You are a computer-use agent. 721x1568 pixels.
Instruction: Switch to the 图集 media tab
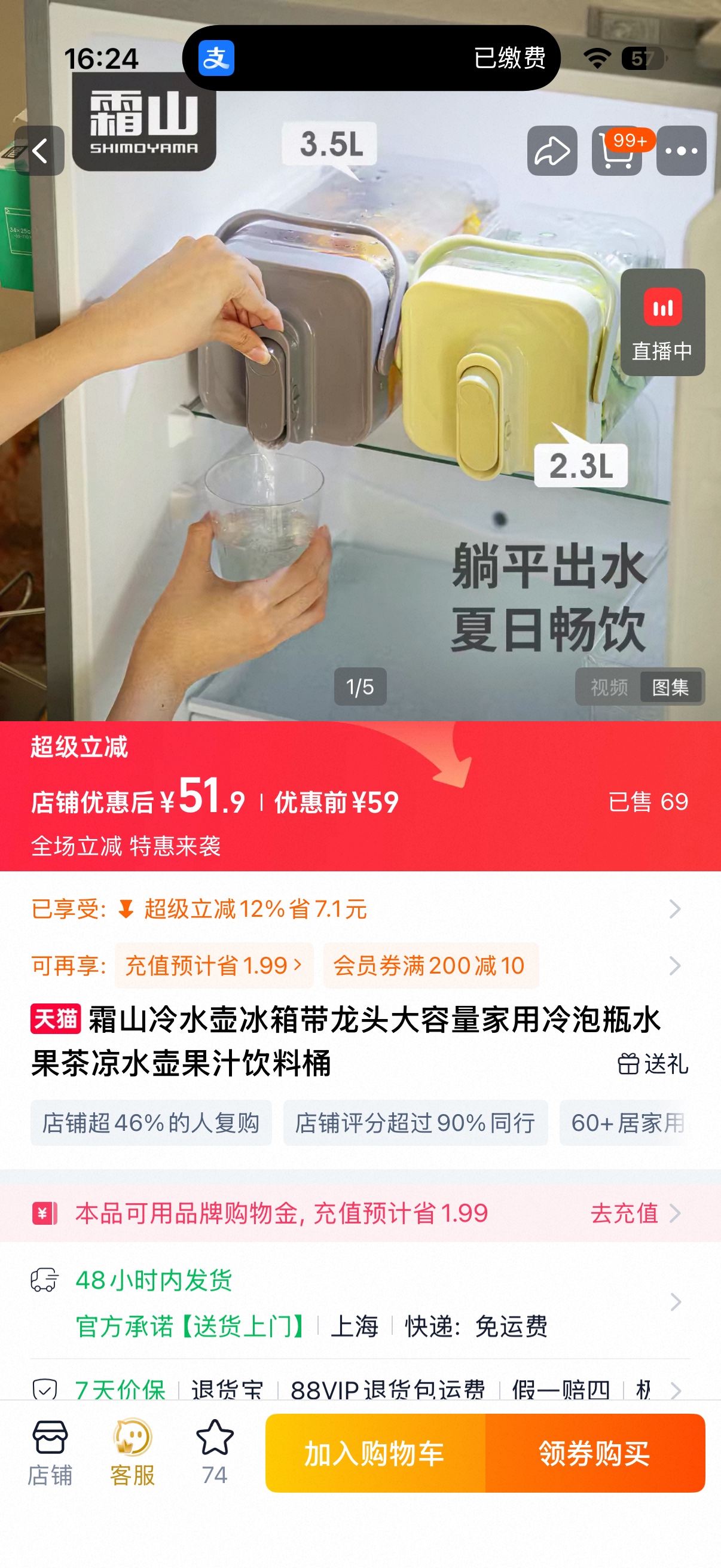(x=671, y=687)
